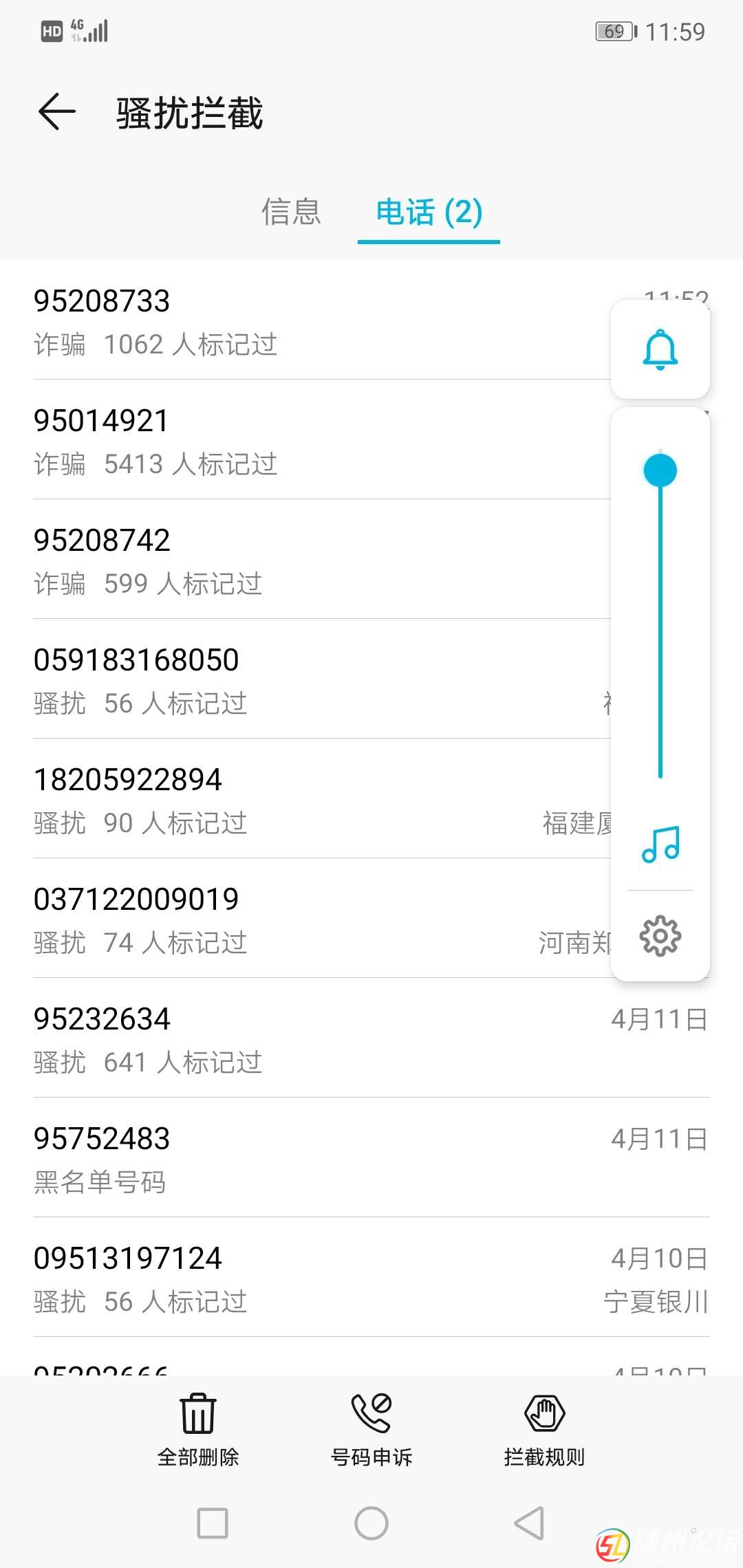Open blocked call from 95014921

click(x=275, y=441)
